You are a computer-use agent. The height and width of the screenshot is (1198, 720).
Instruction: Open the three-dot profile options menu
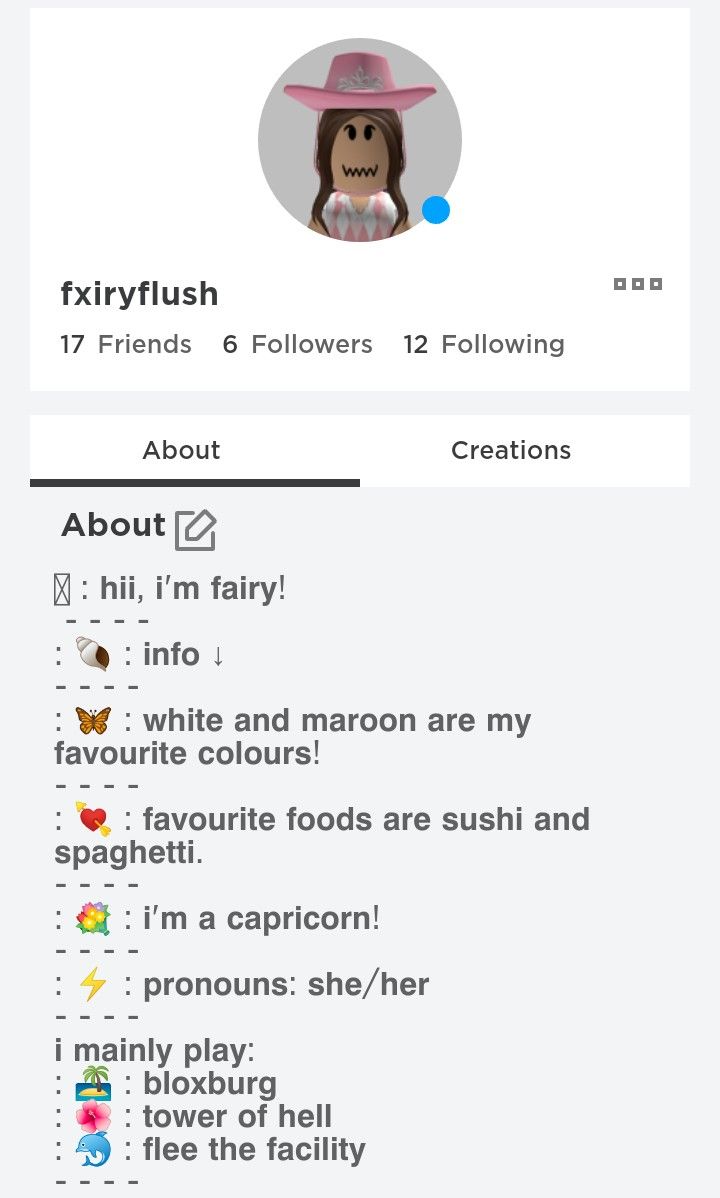[x=638, y=284]
